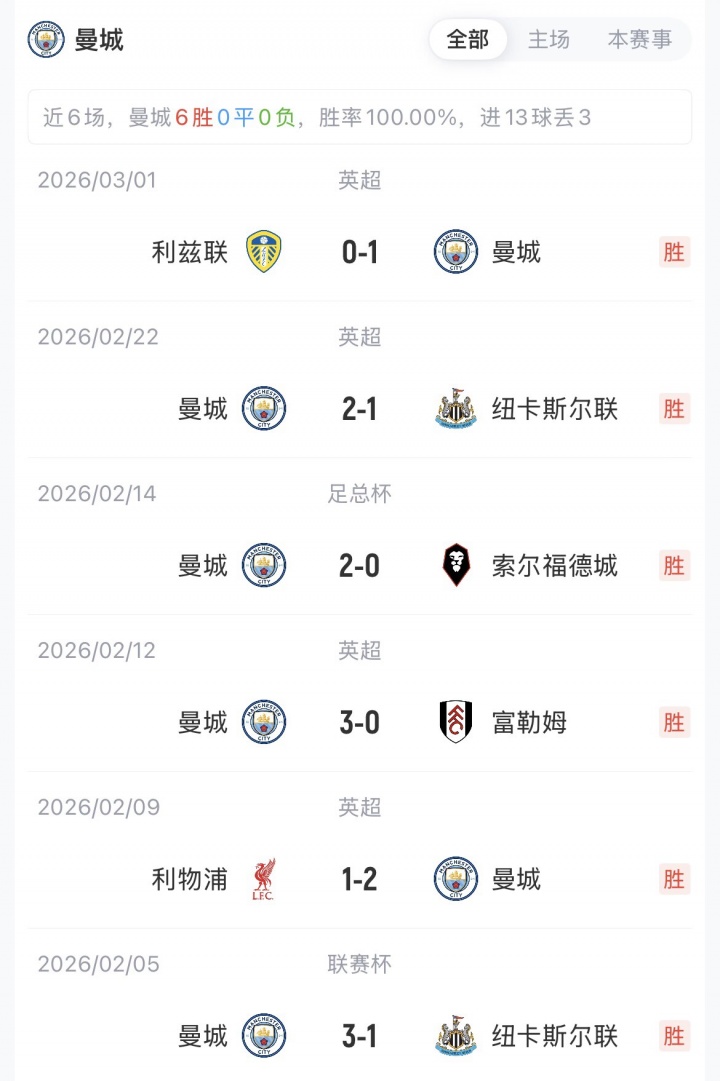Select the 主场 filter tab
The width and height of the screenshot is (720, 1081).
[x=549, y=40]
